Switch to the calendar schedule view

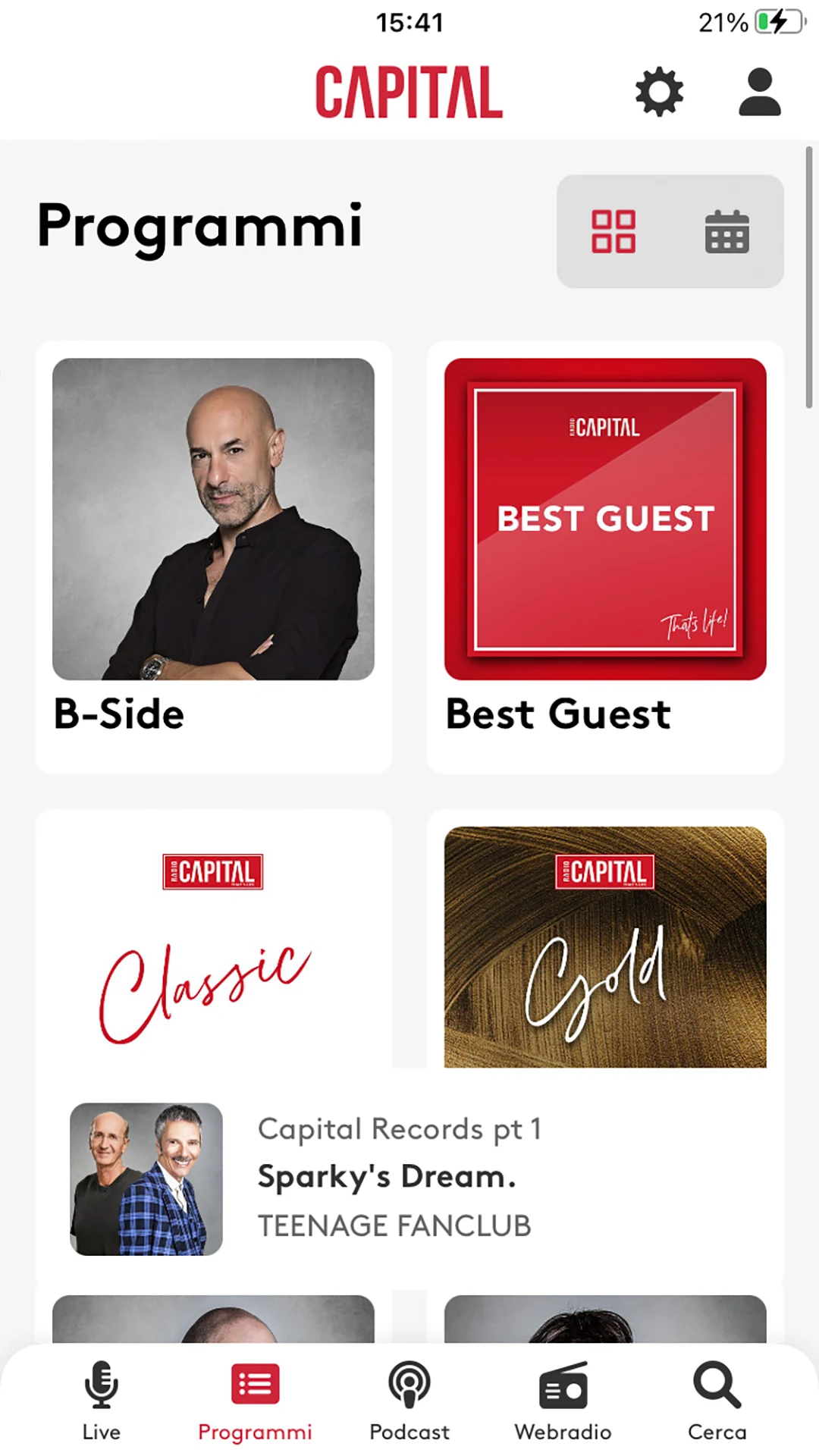(x=726, y=231)
